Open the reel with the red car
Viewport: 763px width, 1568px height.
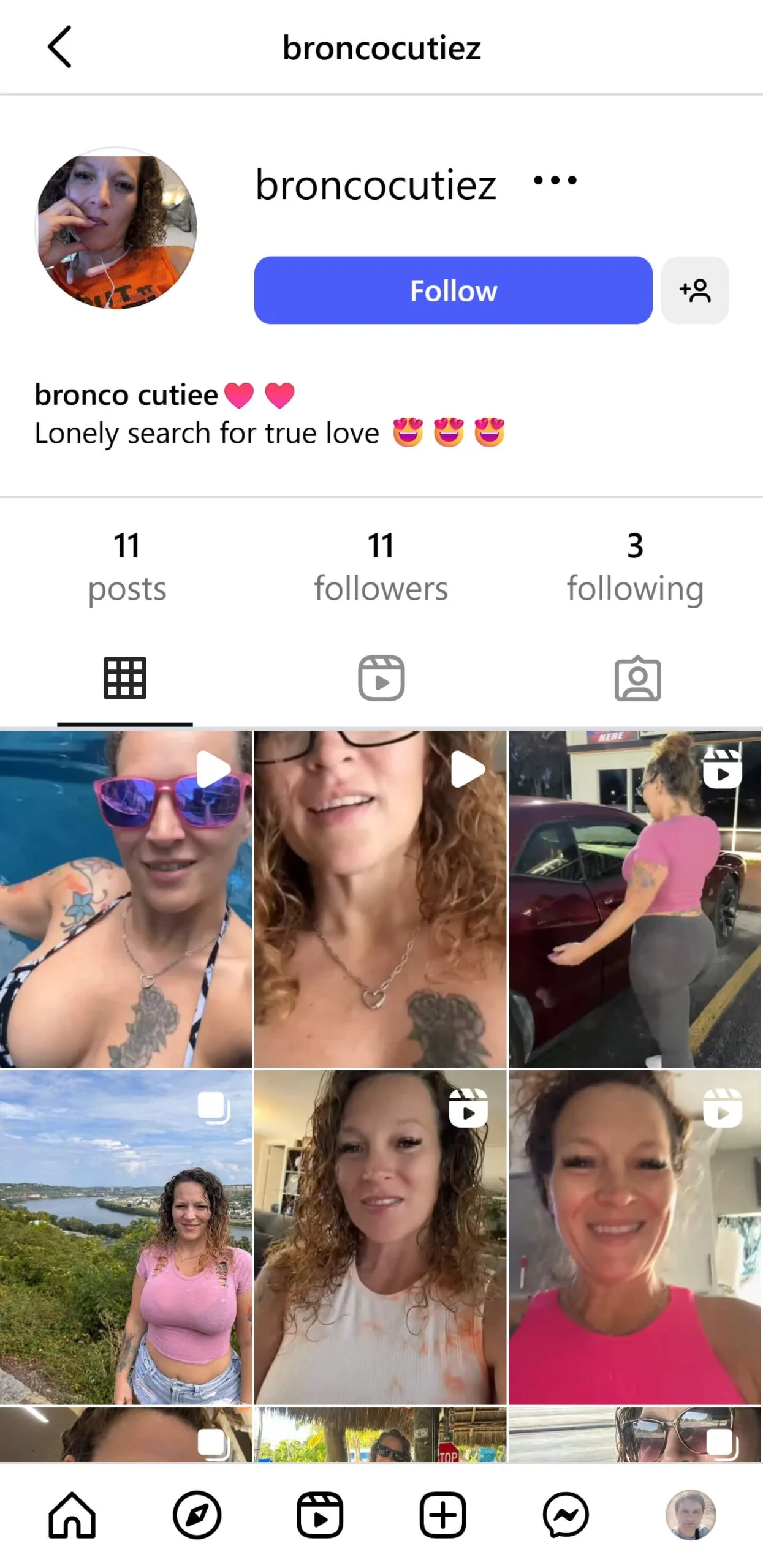[635, 899]
